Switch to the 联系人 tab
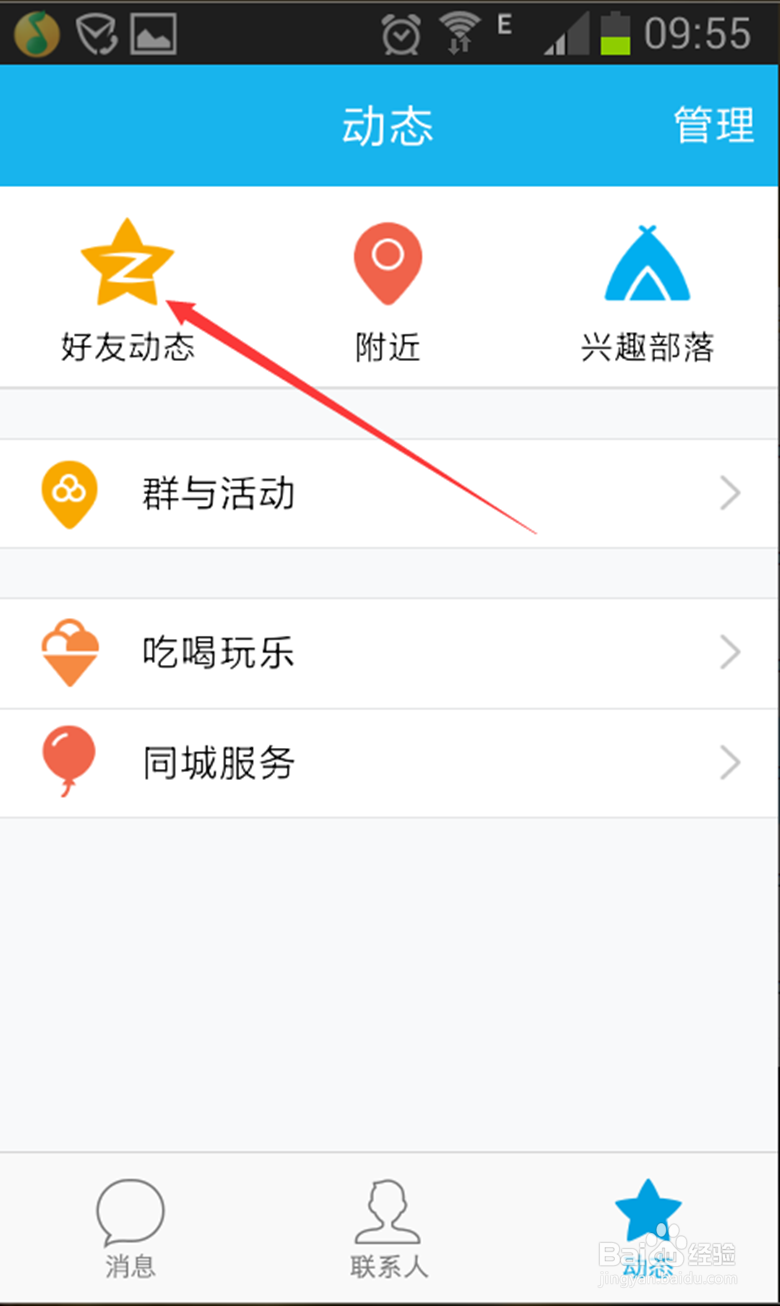The height and width of the screenshot is (1306, 780). click(x=388, y=1230)
